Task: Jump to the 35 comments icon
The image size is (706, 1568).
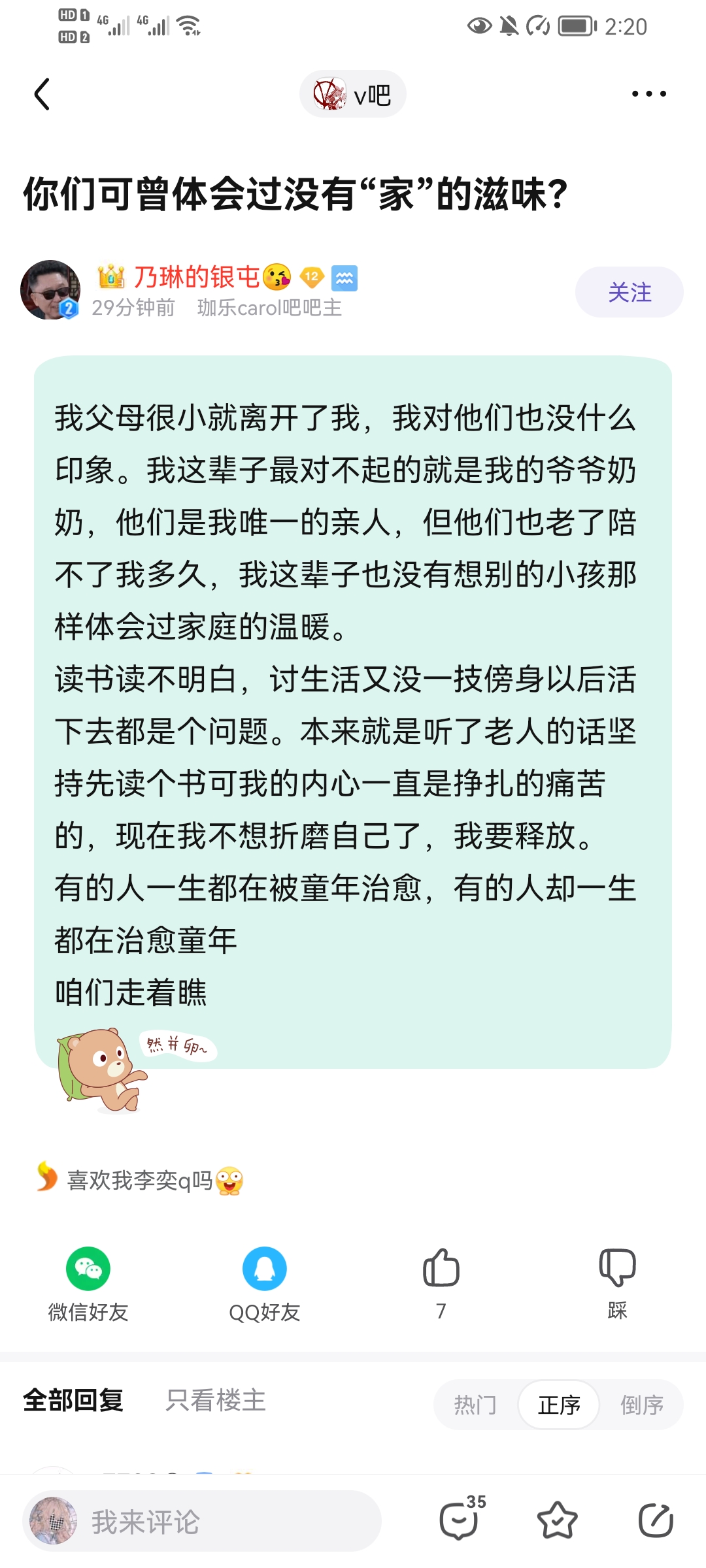Action: 460,1520
